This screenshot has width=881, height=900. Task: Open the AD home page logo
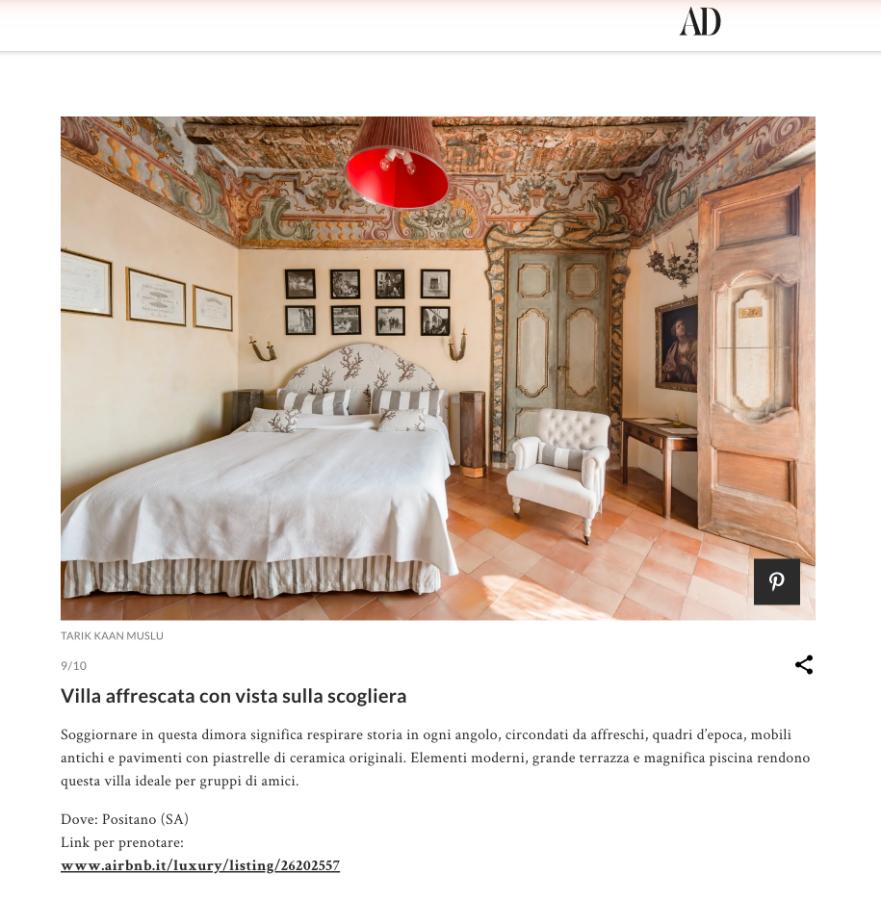[x=700, y=22]
